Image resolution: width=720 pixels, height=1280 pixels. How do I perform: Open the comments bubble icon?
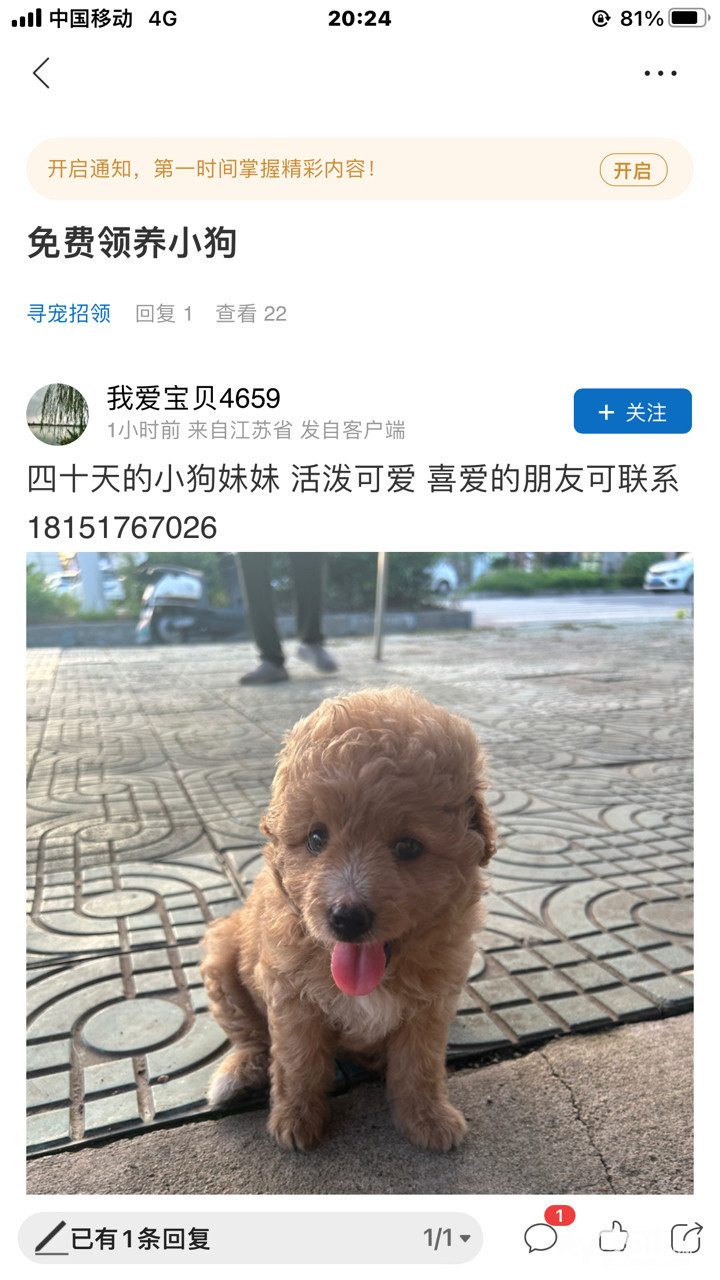541,1238
